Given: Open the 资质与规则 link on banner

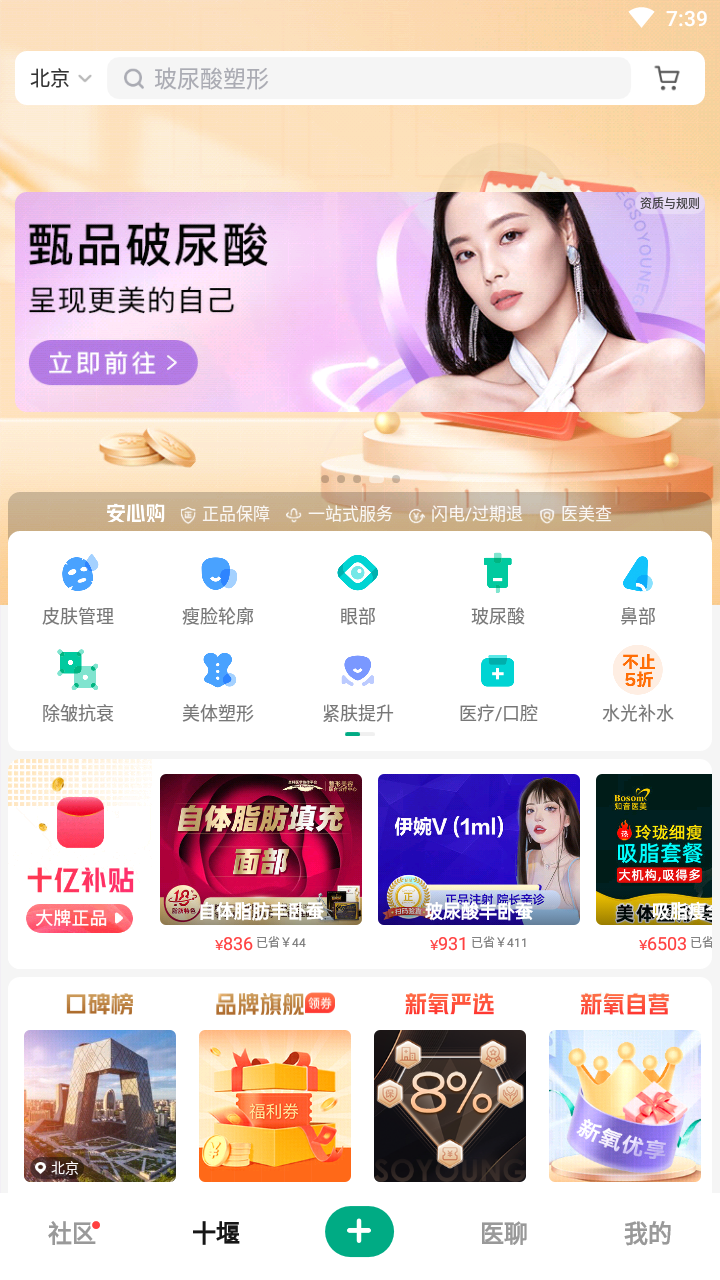Looking at the screenshot, I should click(x=668, y=203).
